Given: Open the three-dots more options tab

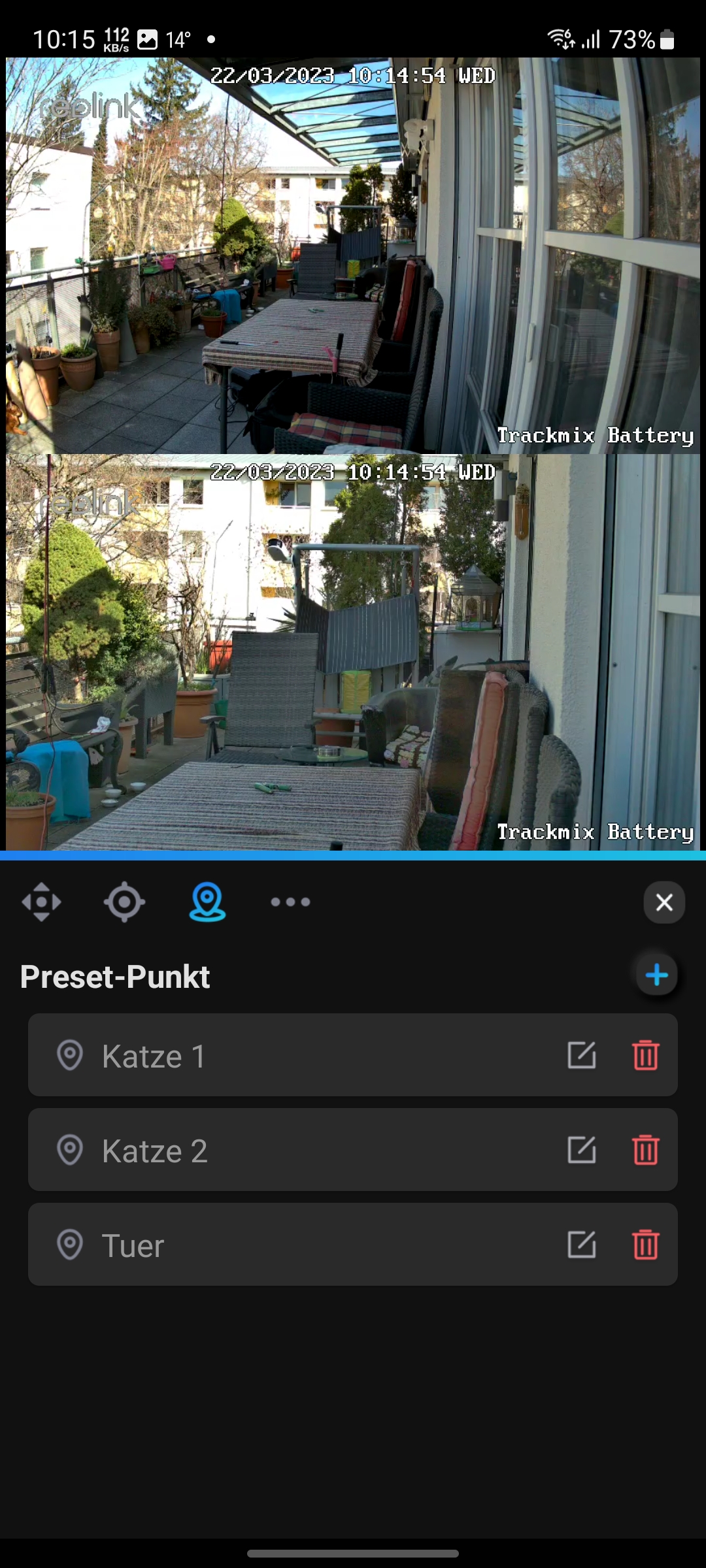Looking at the screenshot, I should pos(290,902).
